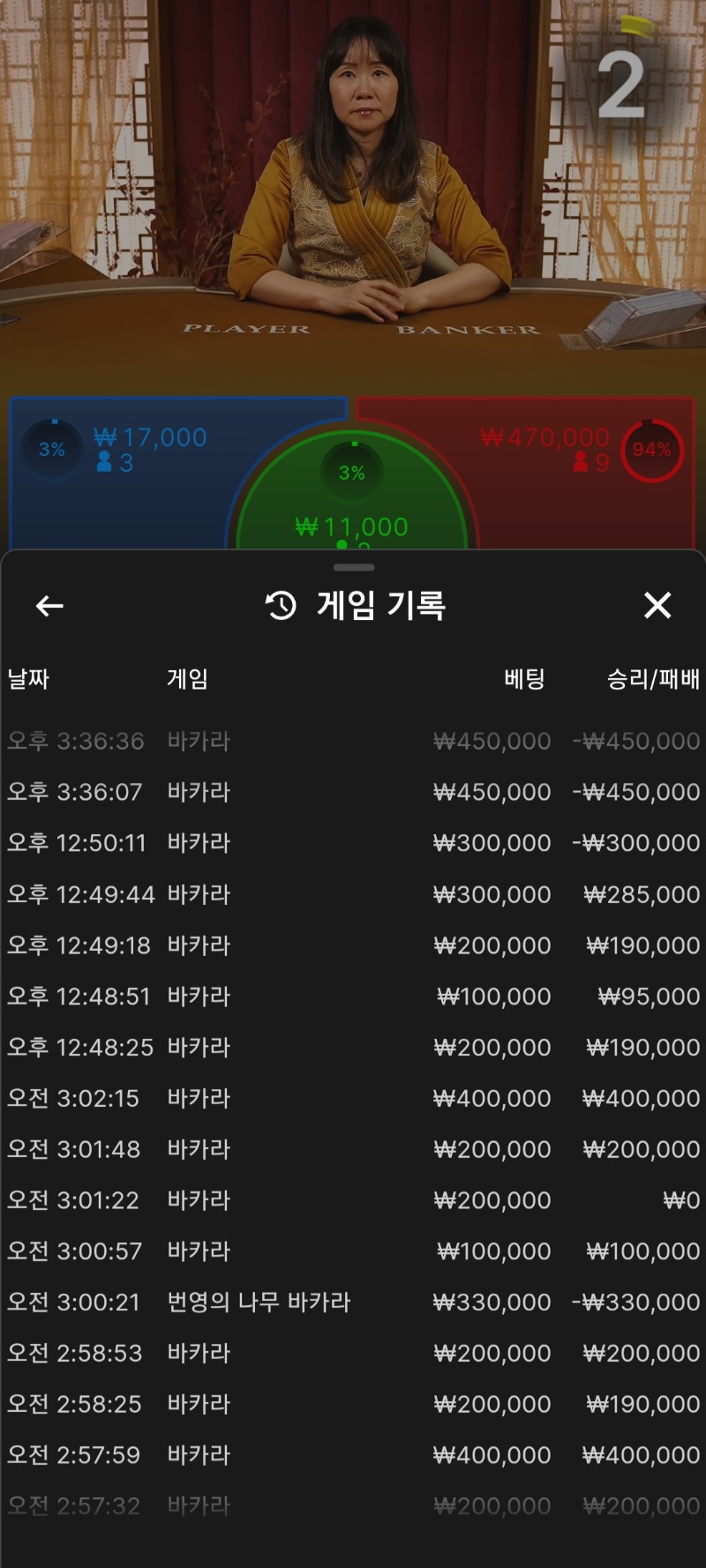View details of the 오후 12:50:11 record
Viewport: 706px width, 1568px height.
tap(353, 843)
